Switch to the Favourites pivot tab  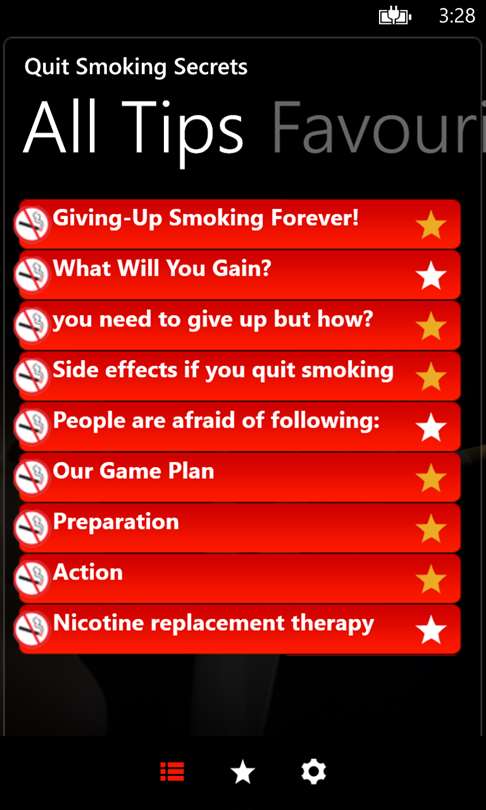coord(379,128)
